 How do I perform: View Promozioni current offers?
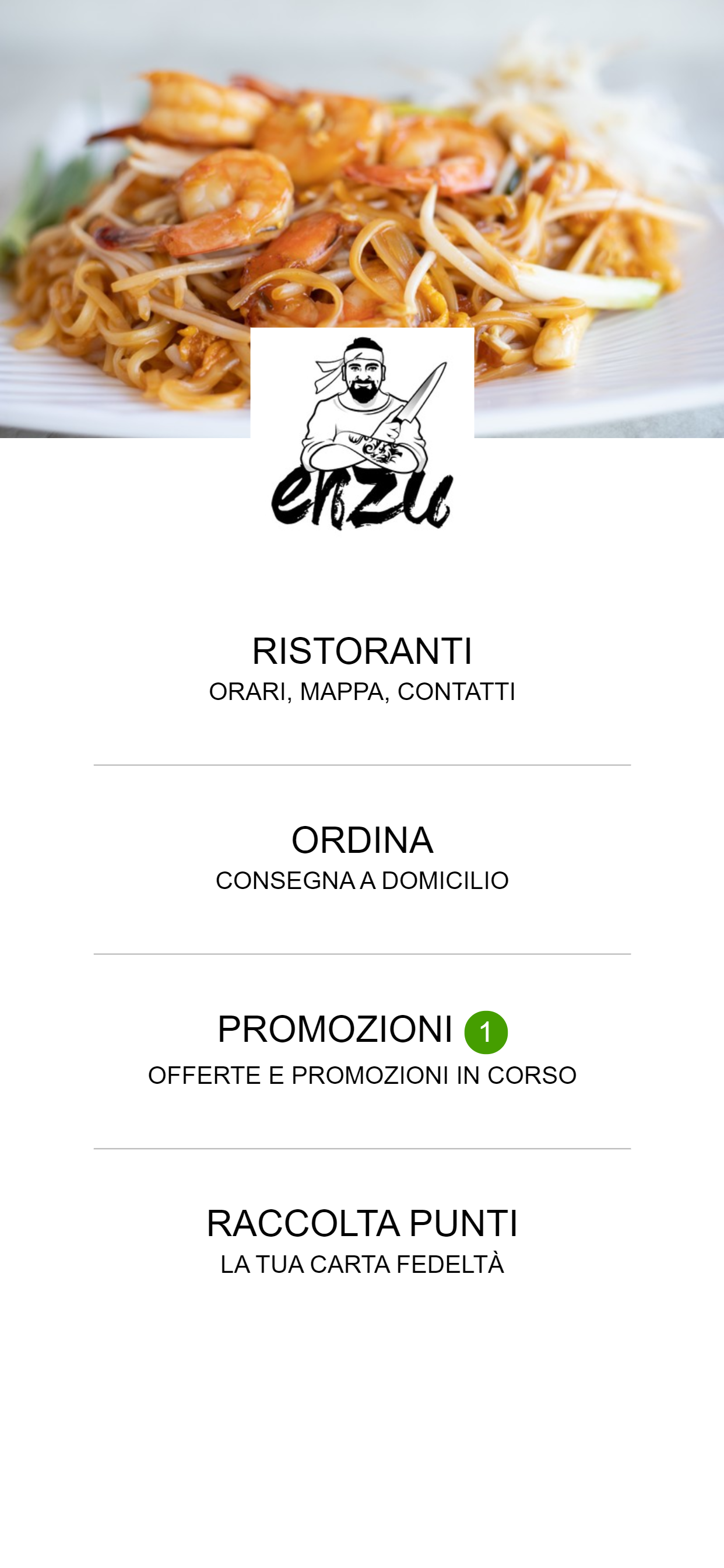pyautogui.click(x=362, y=1050)
